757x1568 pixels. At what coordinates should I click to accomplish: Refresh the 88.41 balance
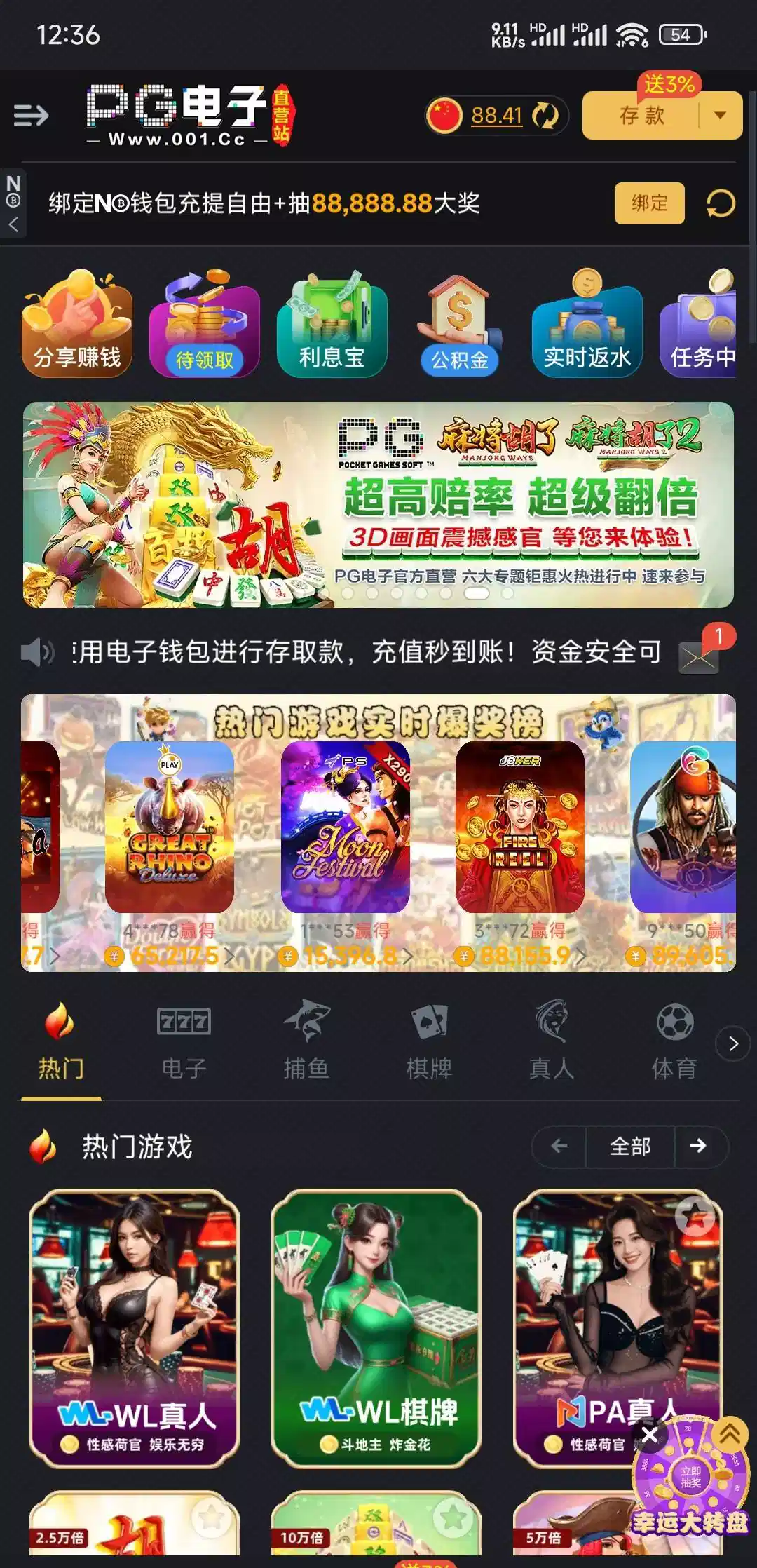point(545,116)
